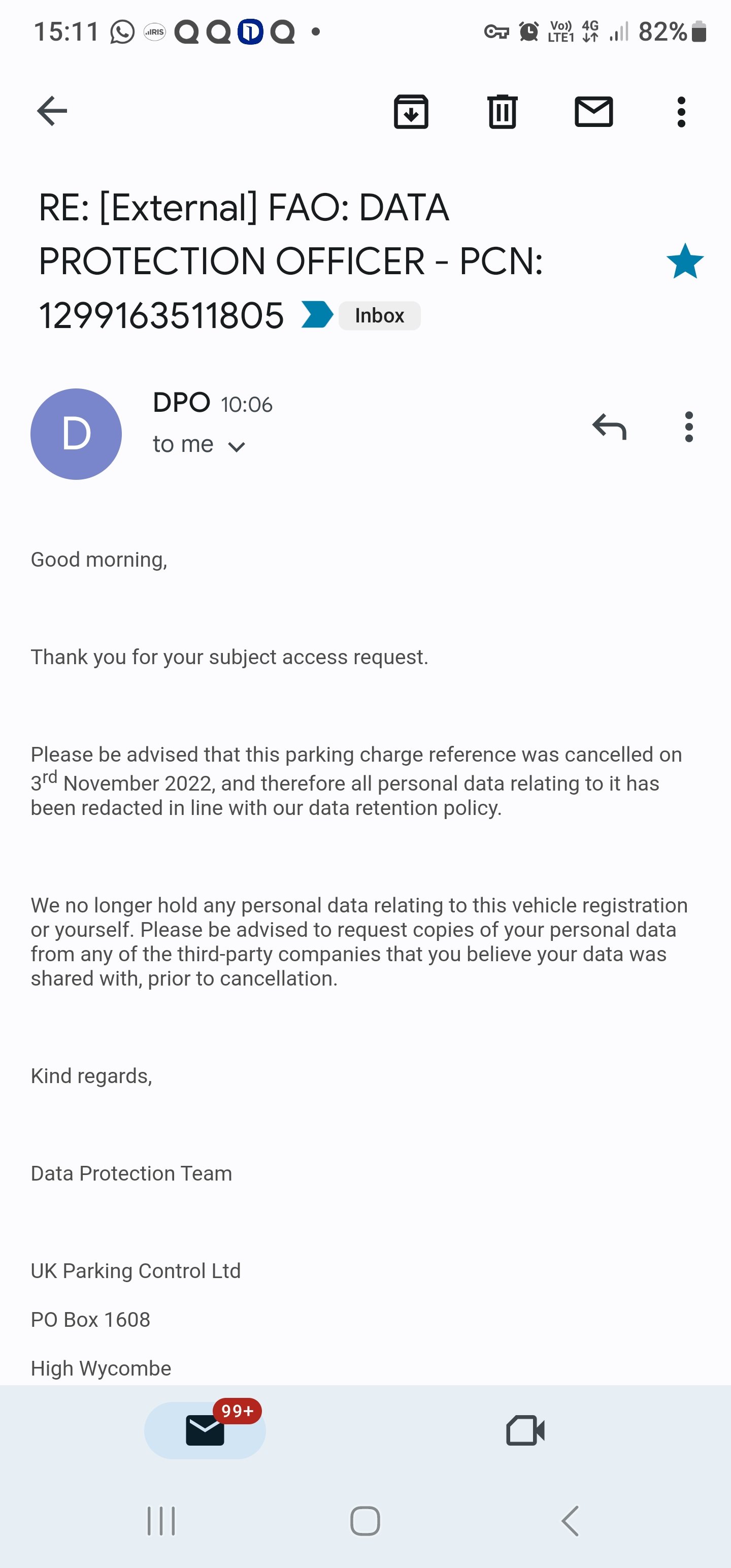Reply to DPO's message

(x=609, y=427)
